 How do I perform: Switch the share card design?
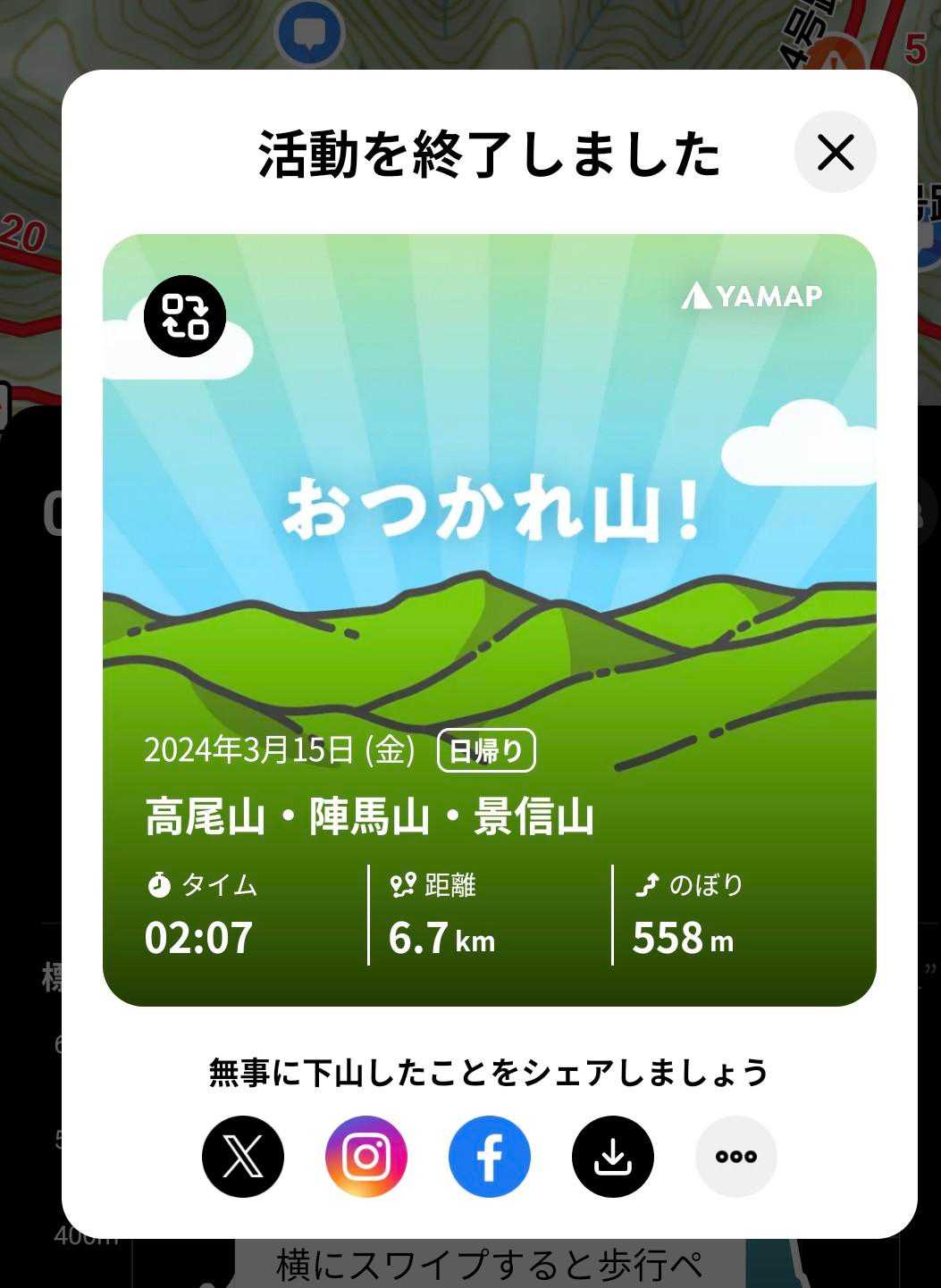(x=185, y=316)
